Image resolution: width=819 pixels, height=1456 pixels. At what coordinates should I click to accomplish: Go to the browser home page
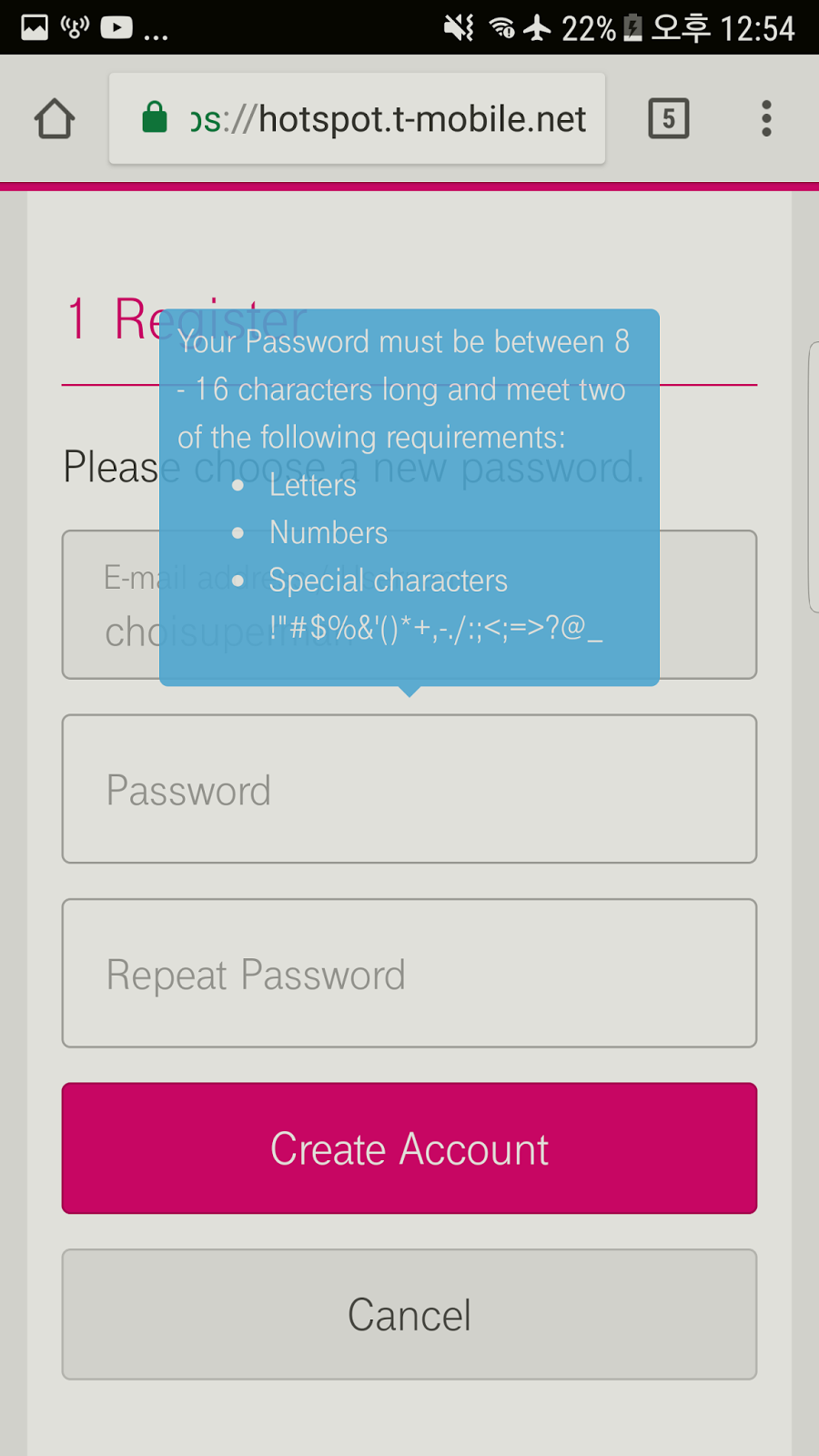pyautogui.click(x=55, y=119)
